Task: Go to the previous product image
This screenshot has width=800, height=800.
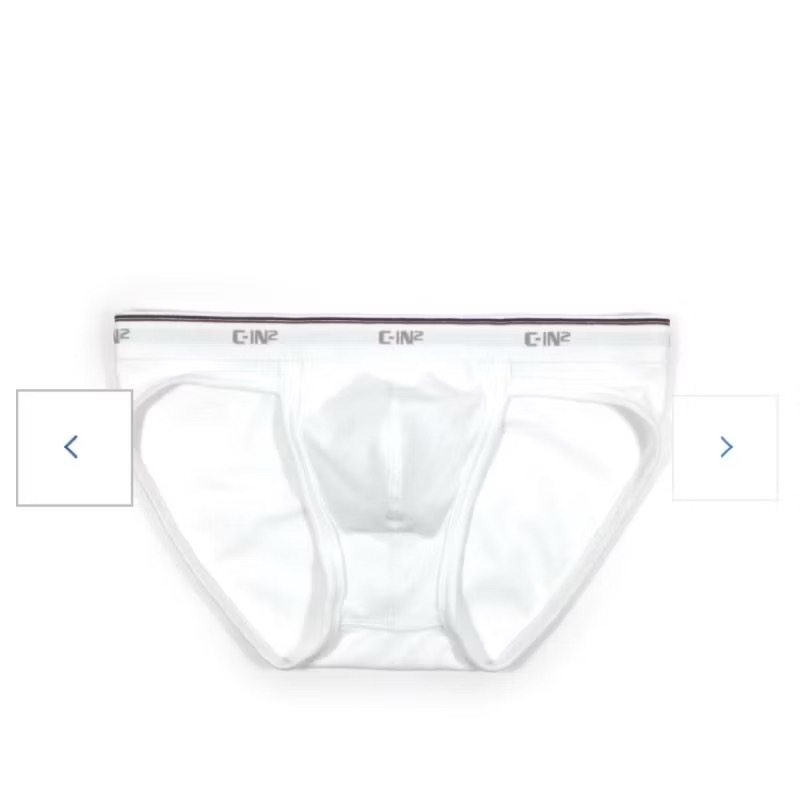Action: (73, 447)
